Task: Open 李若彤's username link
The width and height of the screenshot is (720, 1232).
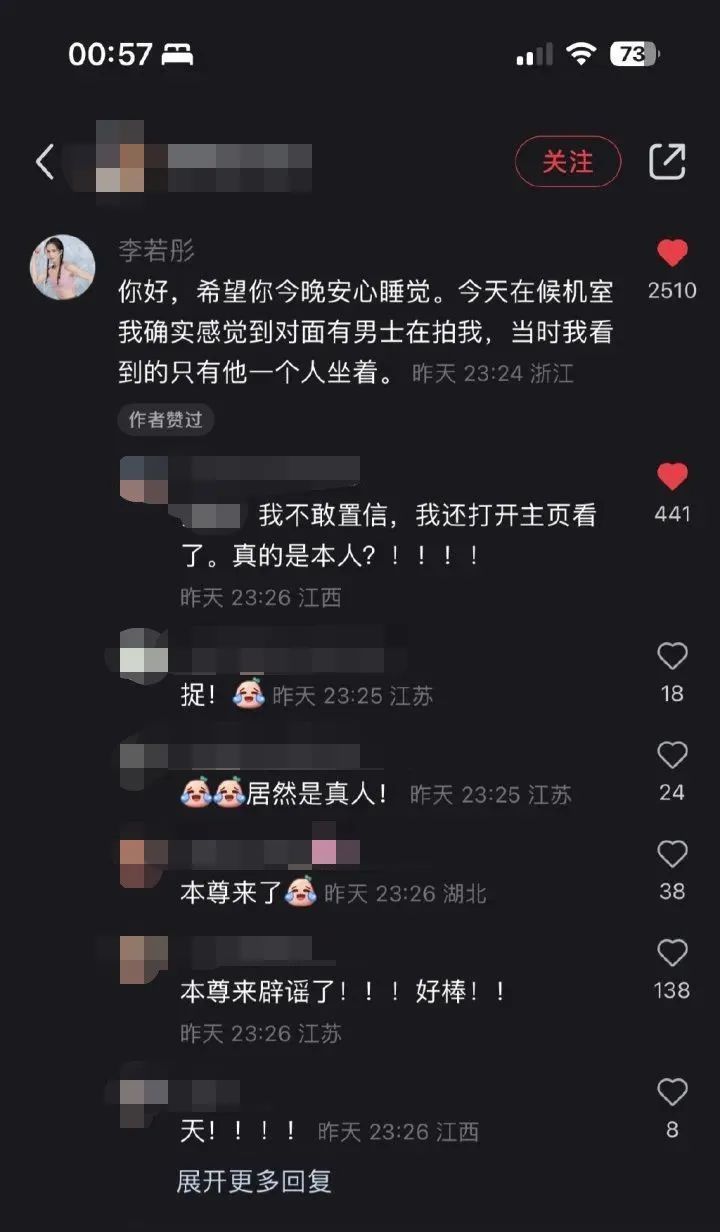Action: pyautogui.click(x=157, y=250)
